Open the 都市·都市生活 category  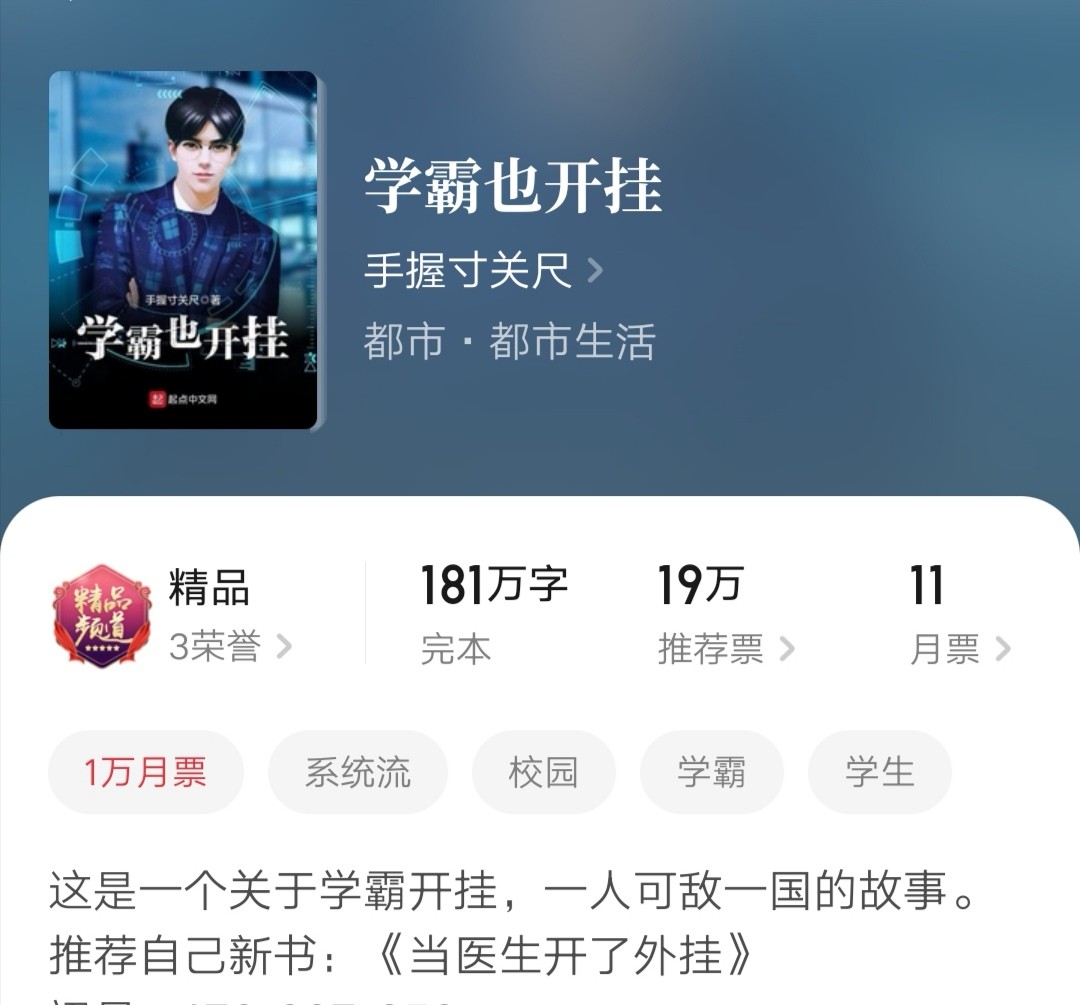(509, 342)
